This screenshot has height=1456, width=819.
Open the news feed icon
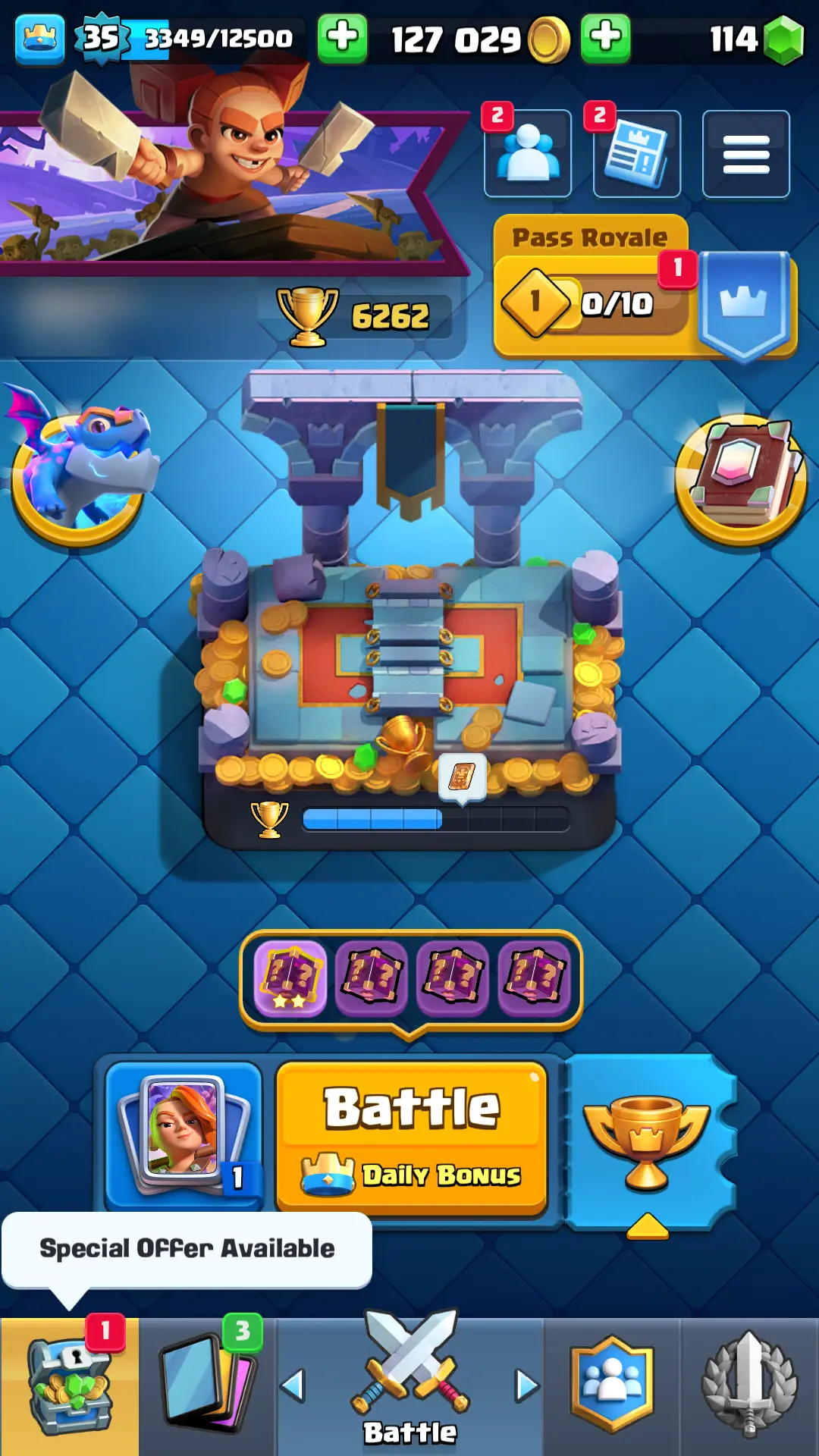pyautogui.click(x=636, y=154)
